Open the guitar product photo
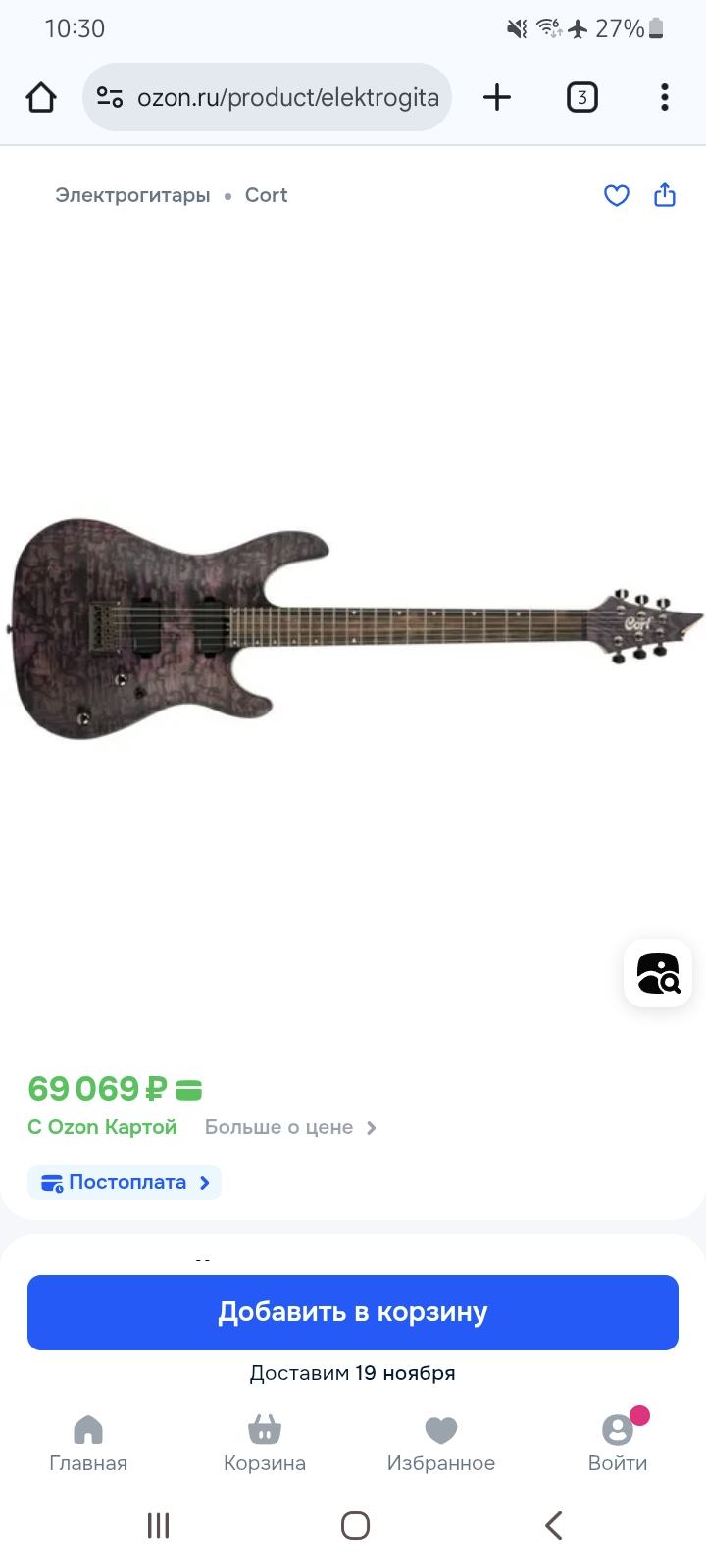Image resolution: width=706 pixels, height=1568 pixels. 353,627
